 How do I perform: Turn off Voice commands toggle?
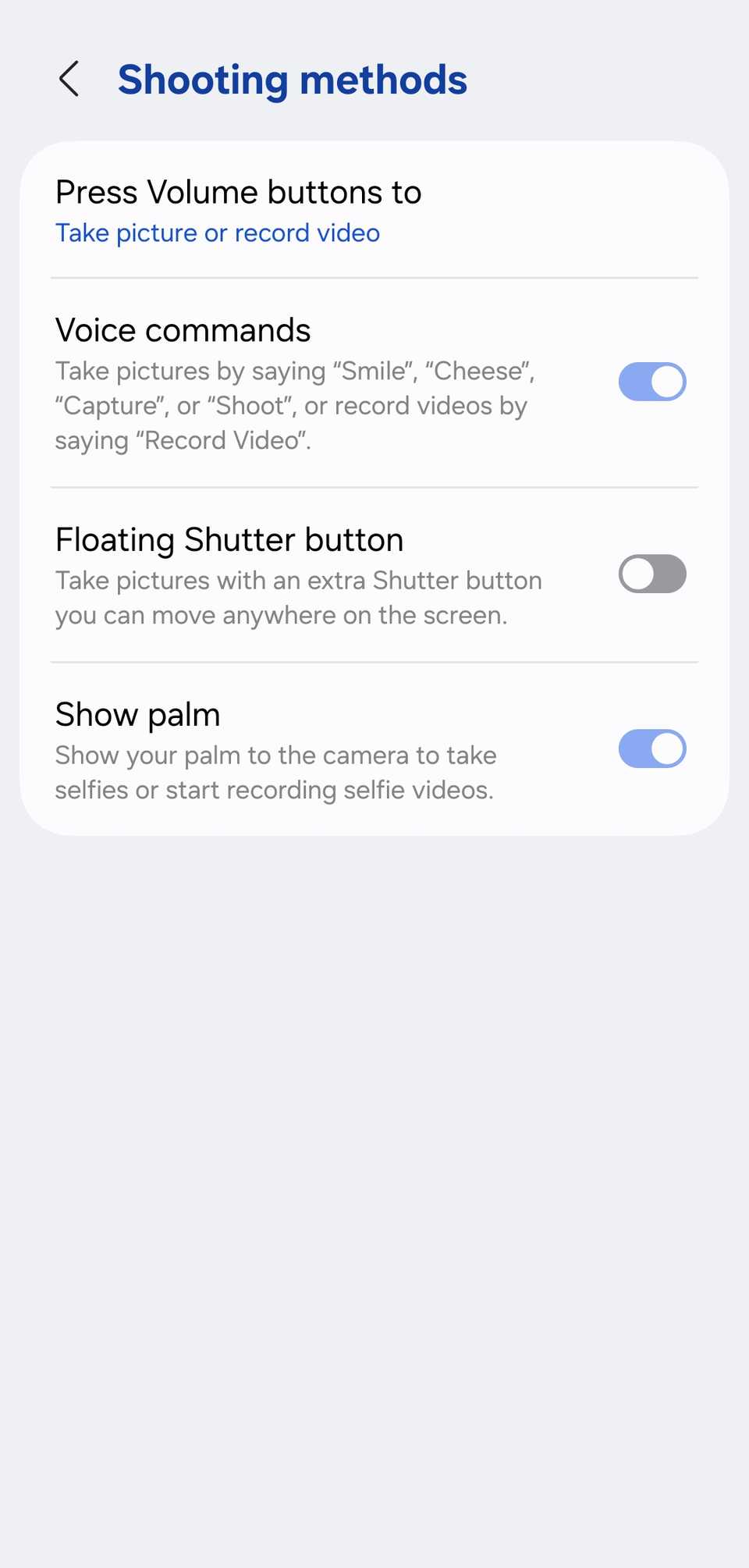tap(651, 382)
